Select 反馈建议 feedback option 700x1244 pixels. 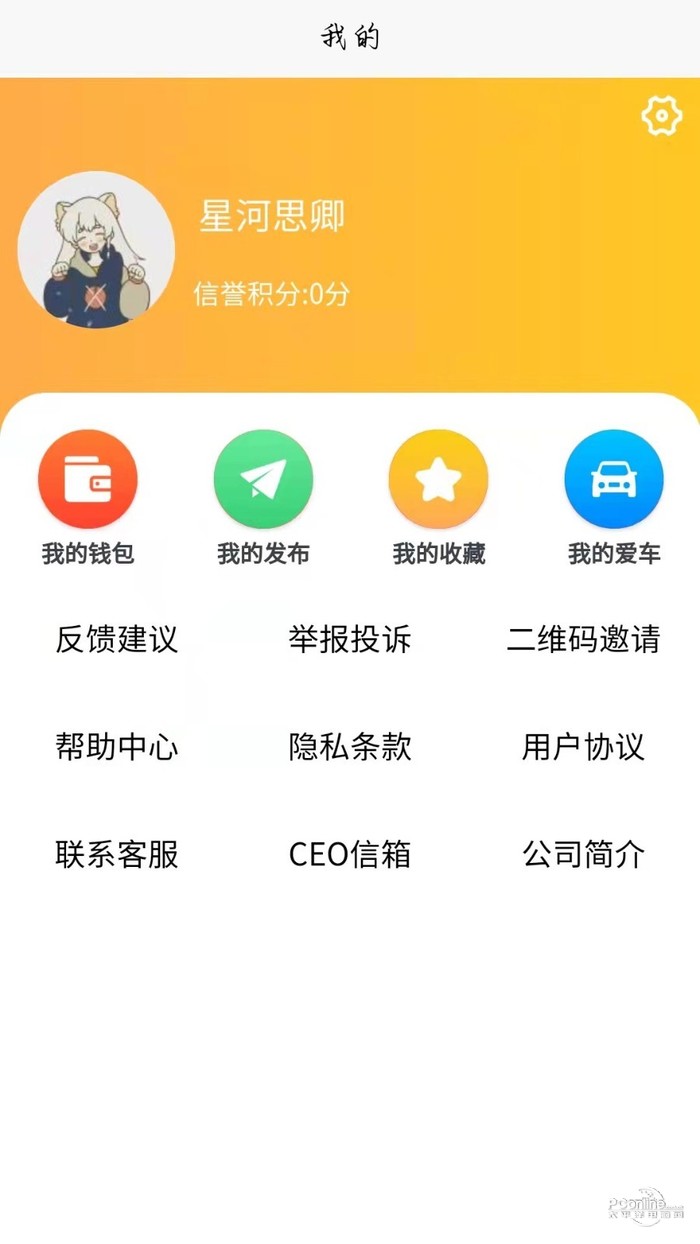click(117, 639)
